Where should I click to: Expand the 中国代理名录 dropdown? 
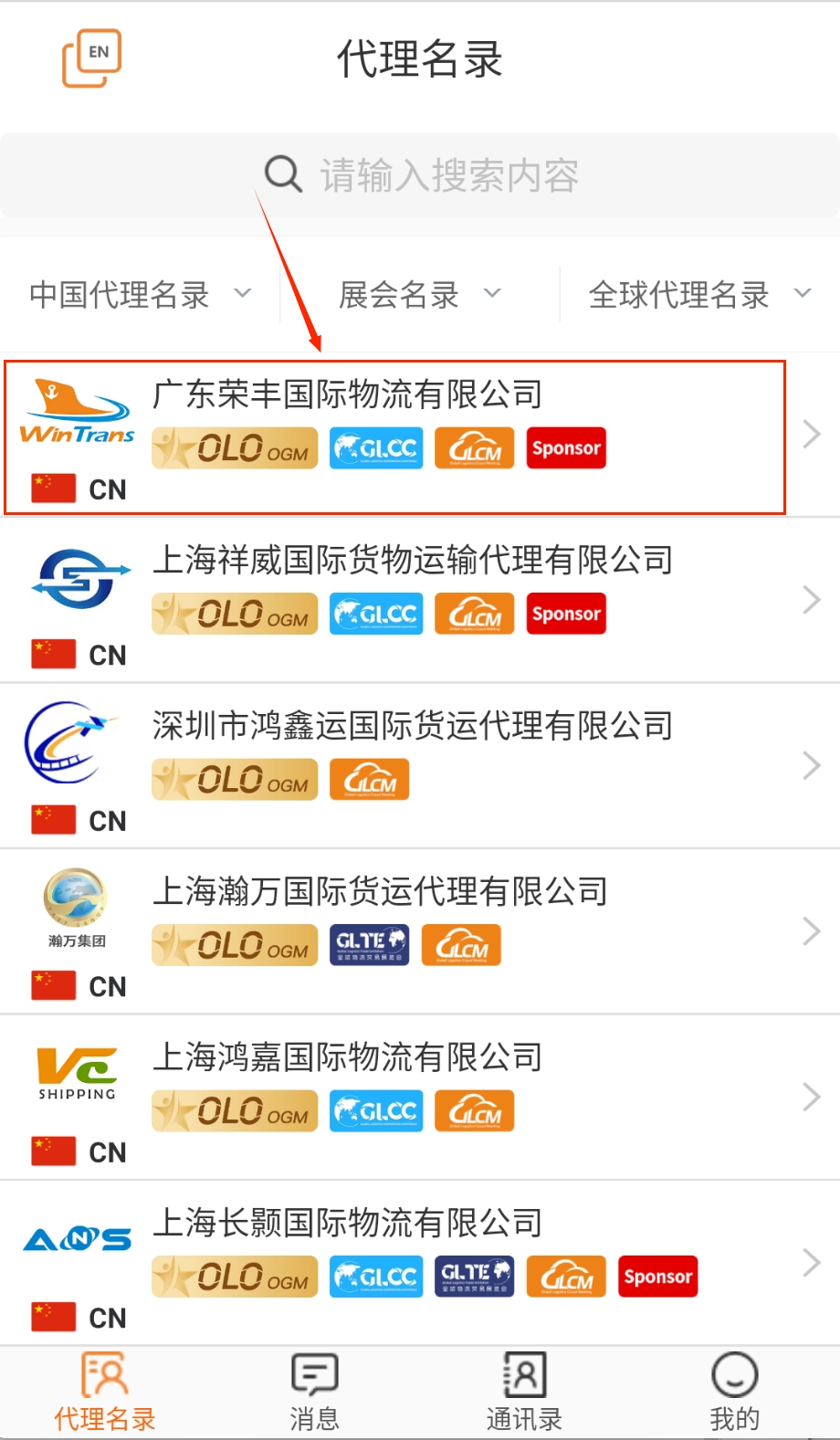coord(140,294)
